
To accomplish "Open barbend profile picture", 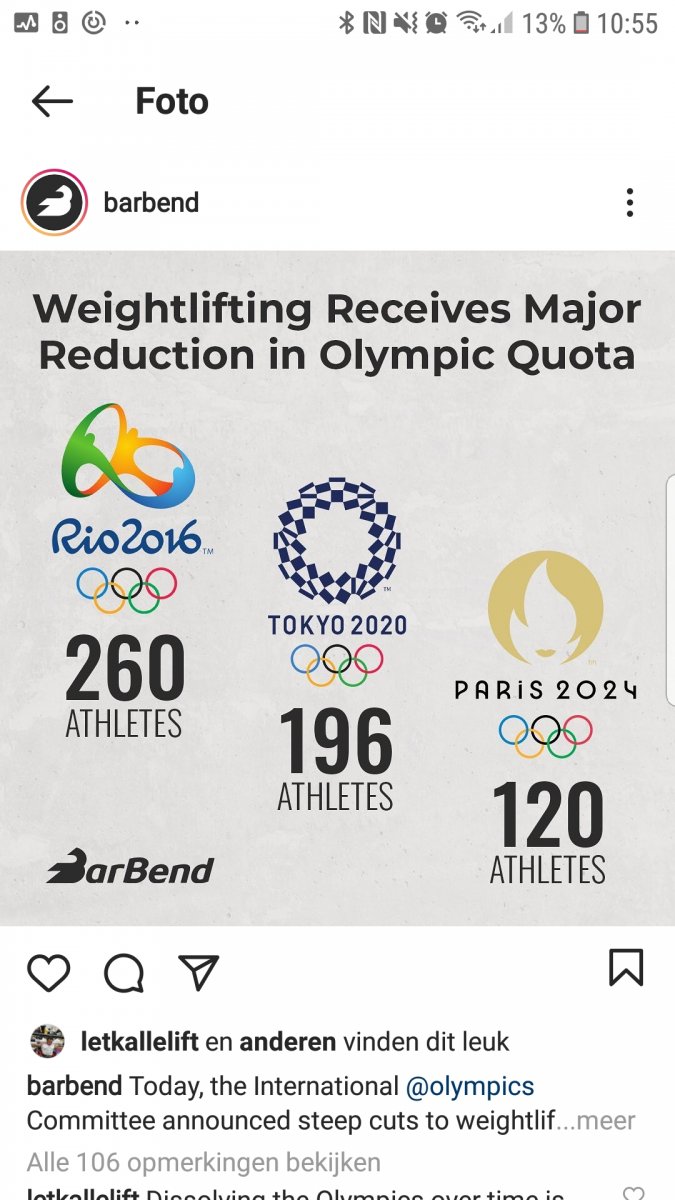I will [x=53, y=202].
